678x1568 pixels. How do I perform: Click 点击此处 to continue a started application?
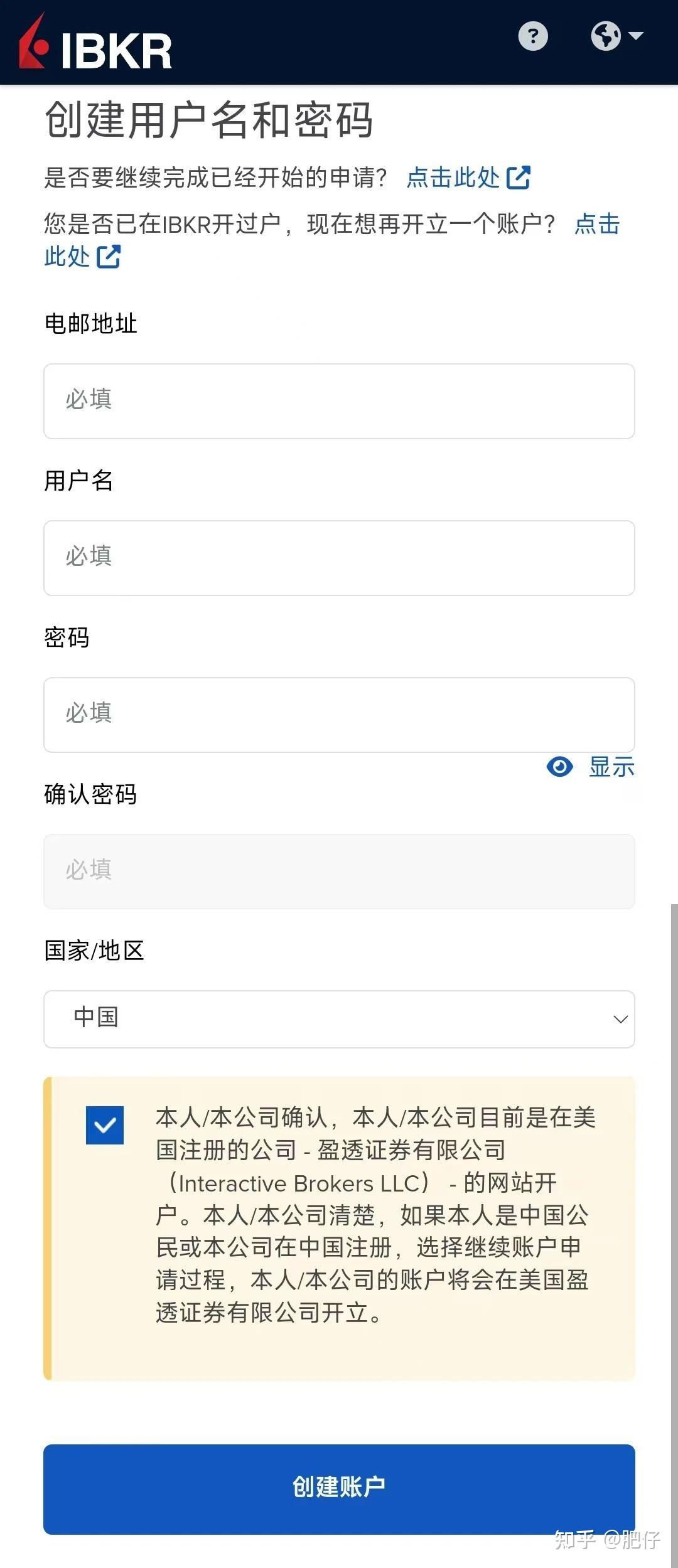tap(453, 178)
